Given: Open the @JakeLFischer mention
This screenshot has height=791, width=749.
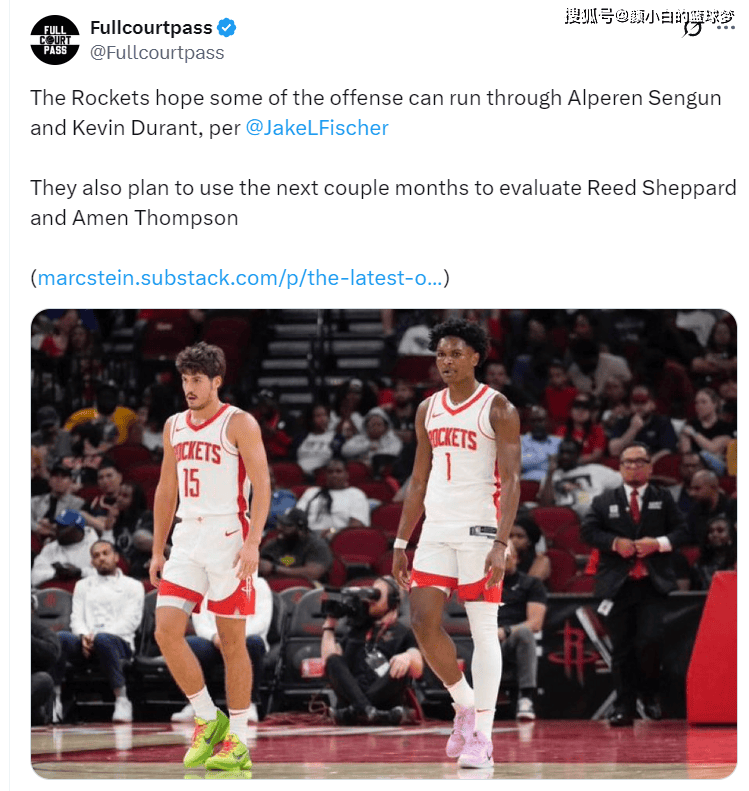Looking at the screenshot, I should 317,128.
